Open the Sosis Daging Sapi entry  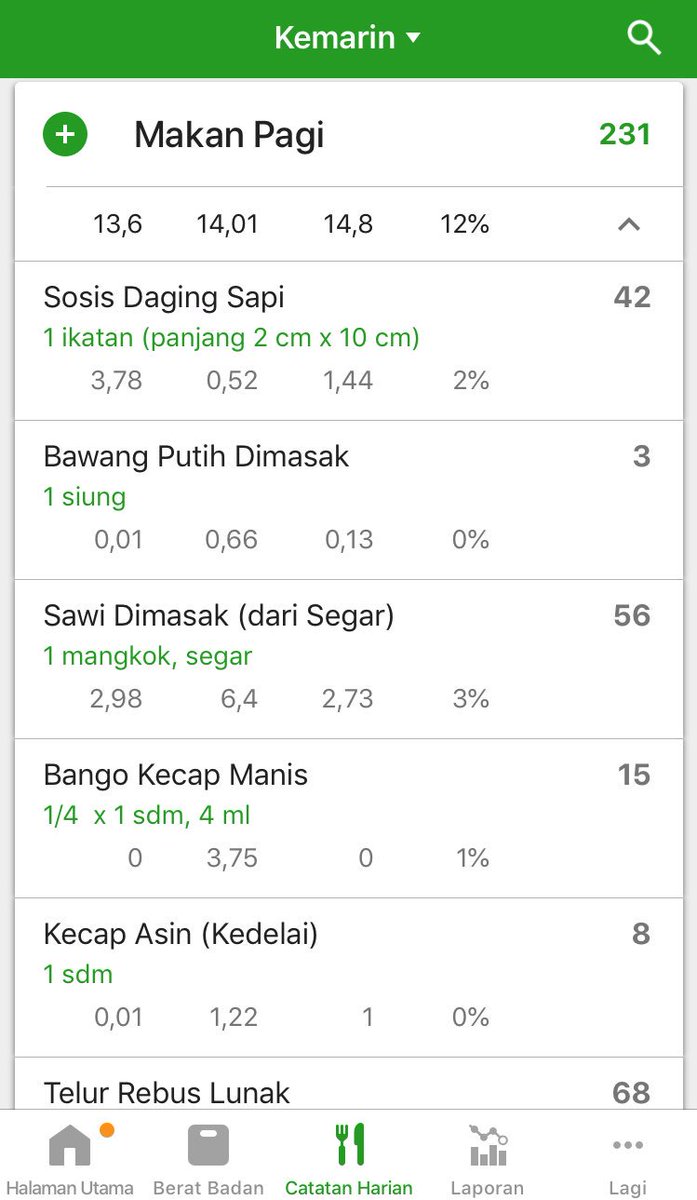click(348, 341)
